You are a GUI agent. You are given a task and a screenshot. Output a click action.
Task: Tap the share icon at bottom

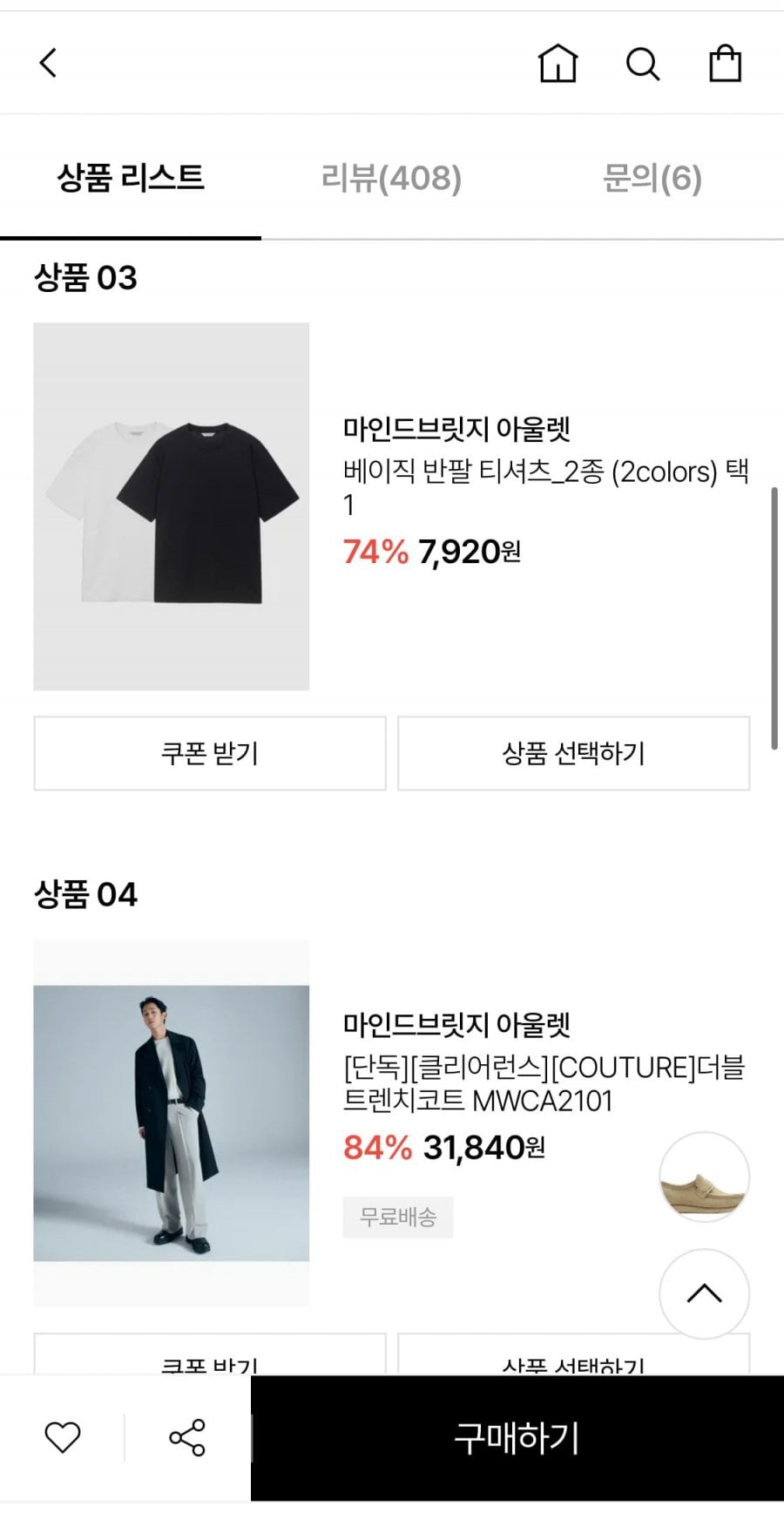tap(186, 1438)
